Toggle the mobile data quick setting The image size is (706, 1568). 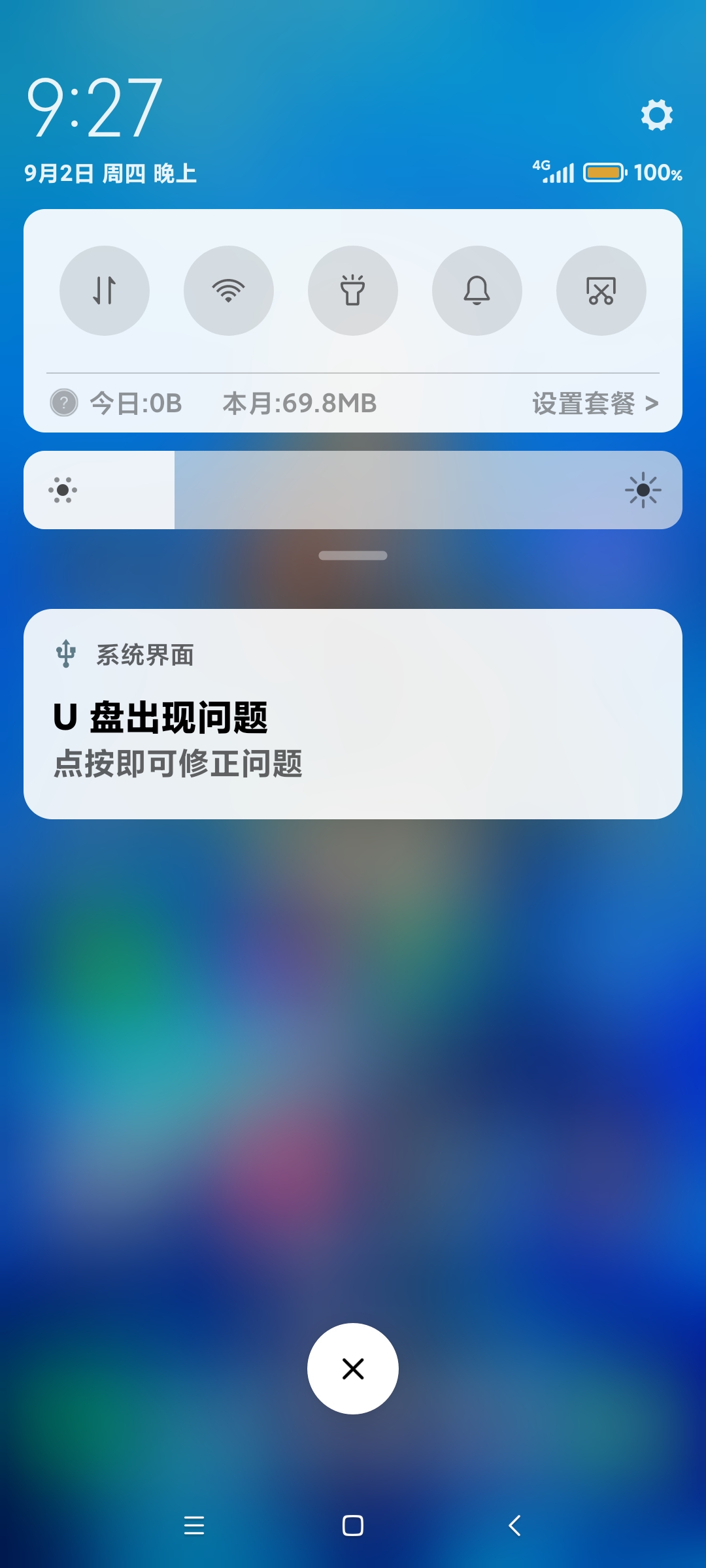pos(105,291)
